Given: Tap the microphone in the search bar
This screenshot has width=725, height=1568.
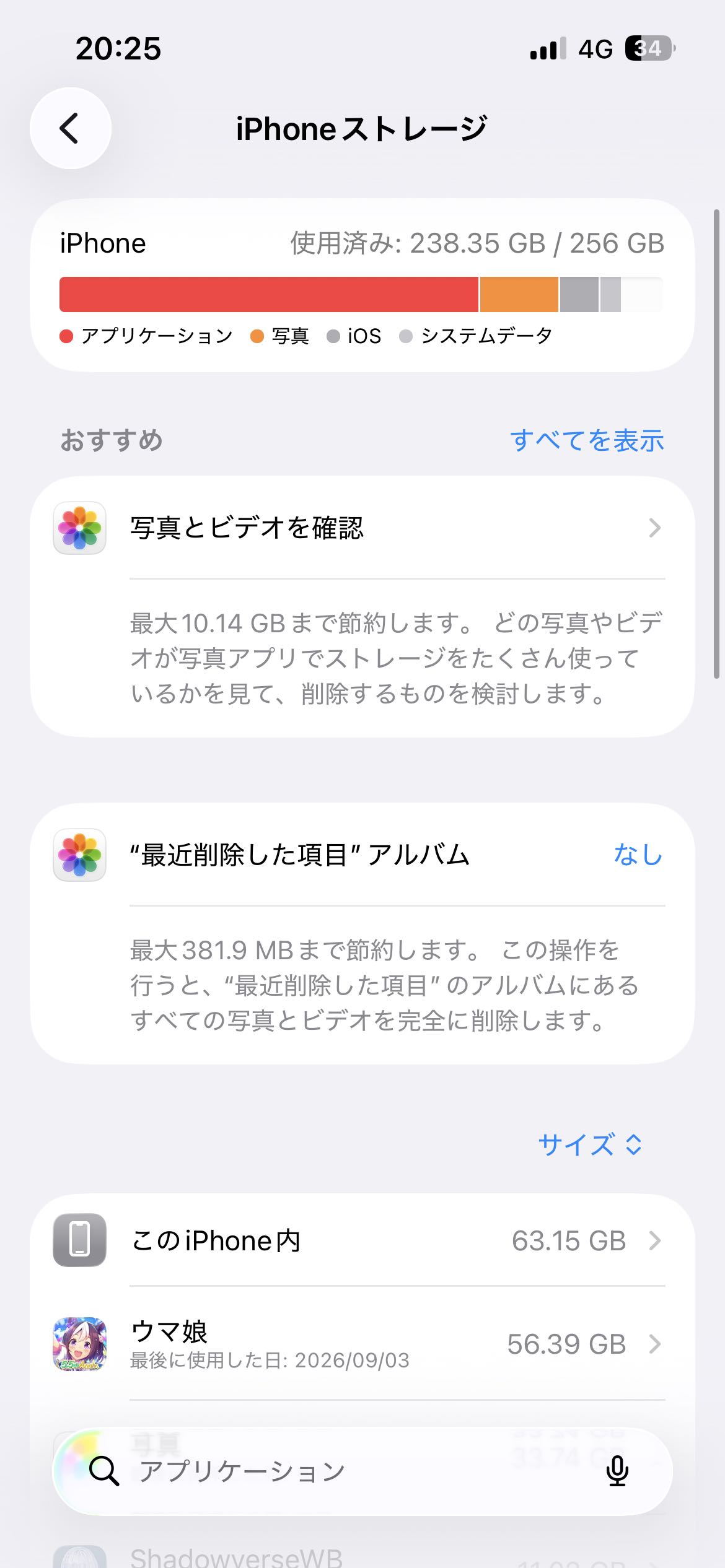Looking at the screenshot, I should (x=617, y=1471).
